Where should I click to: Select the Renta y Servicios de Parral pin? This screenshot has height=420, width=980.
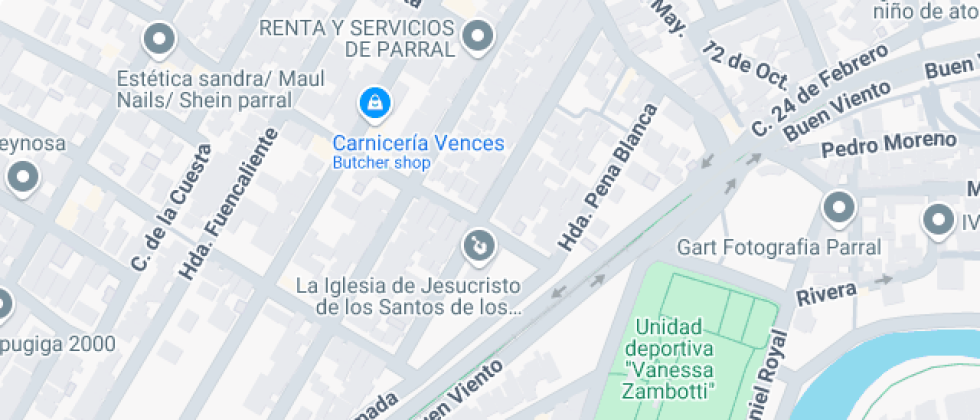[x=478, y=38]
